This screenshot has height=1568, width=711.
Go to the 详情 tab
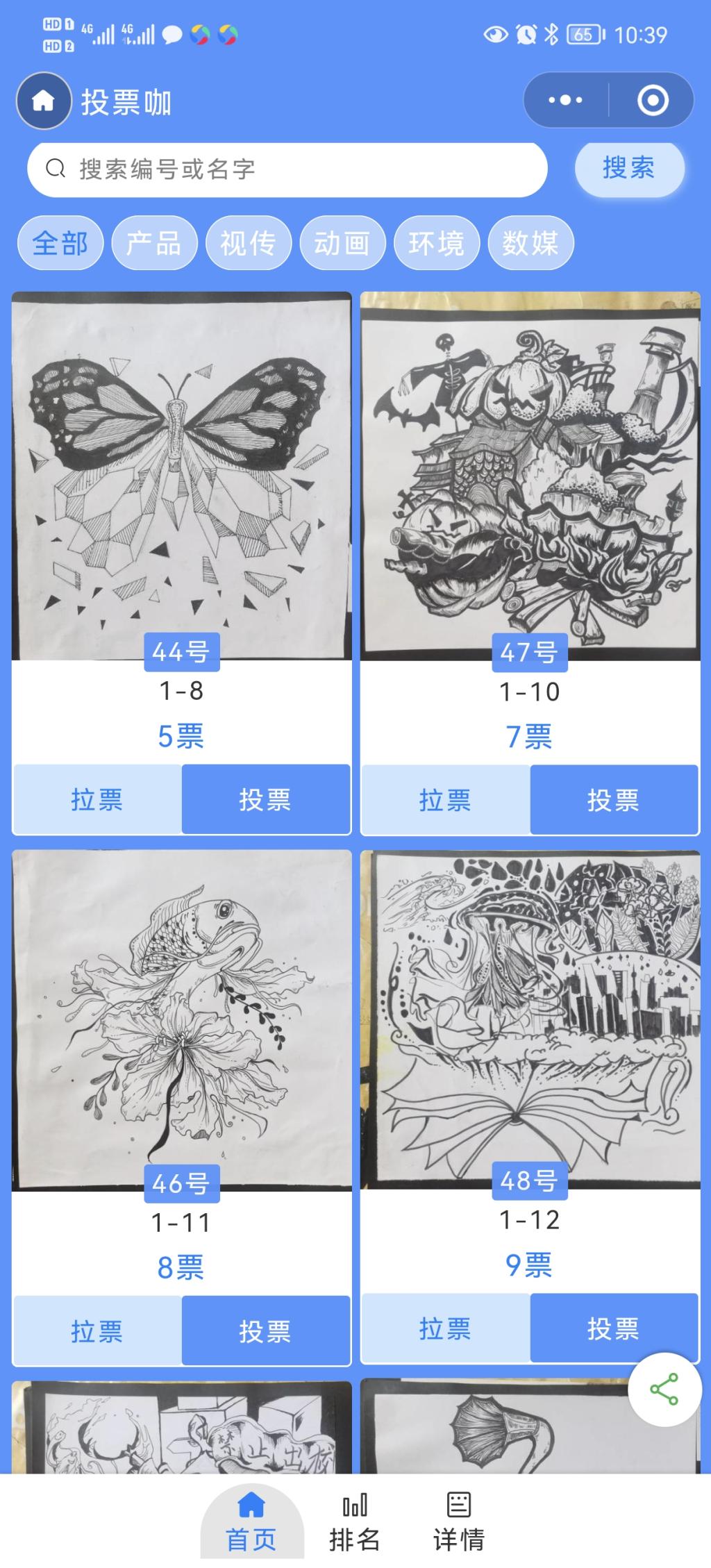point(458,1522)
